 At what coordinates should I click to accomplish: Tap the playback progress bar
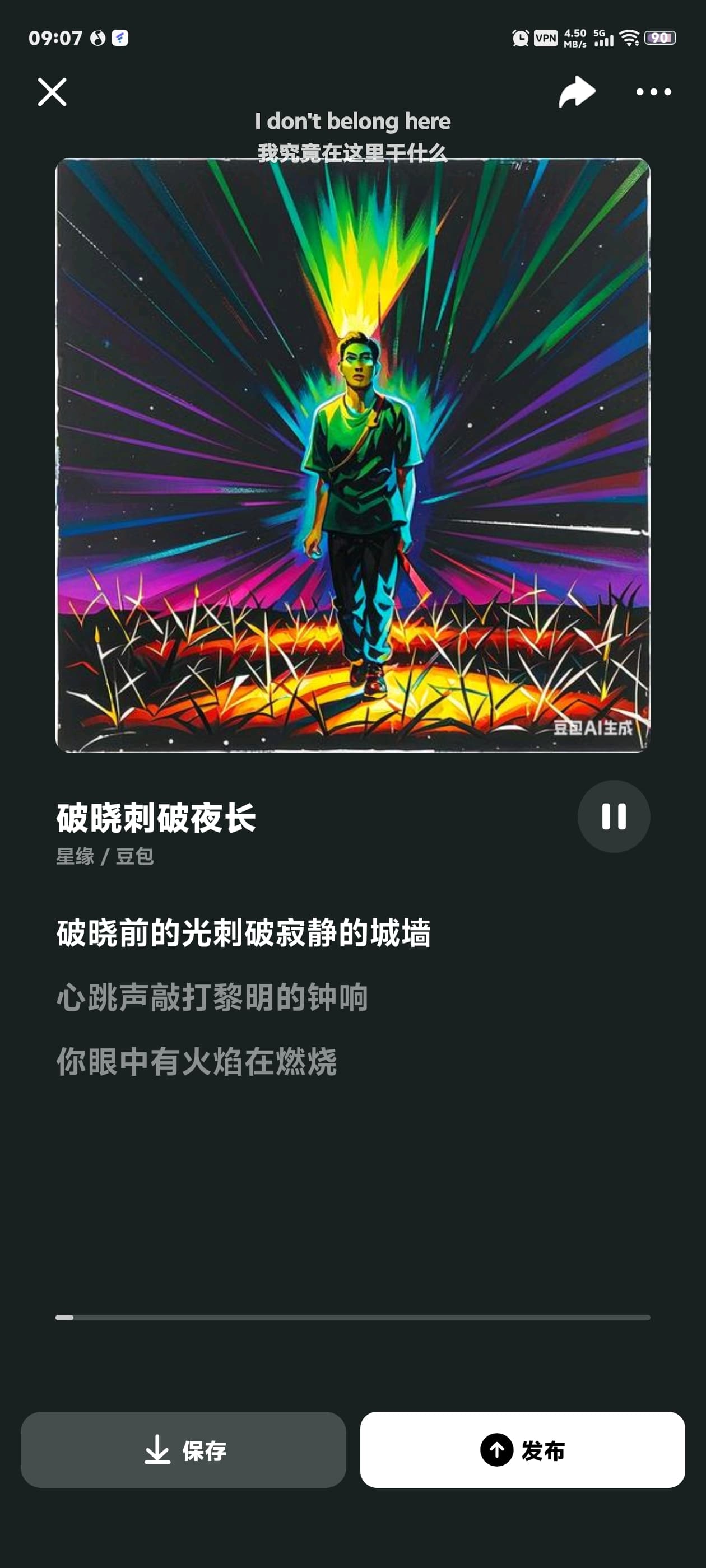[352, 1317]
